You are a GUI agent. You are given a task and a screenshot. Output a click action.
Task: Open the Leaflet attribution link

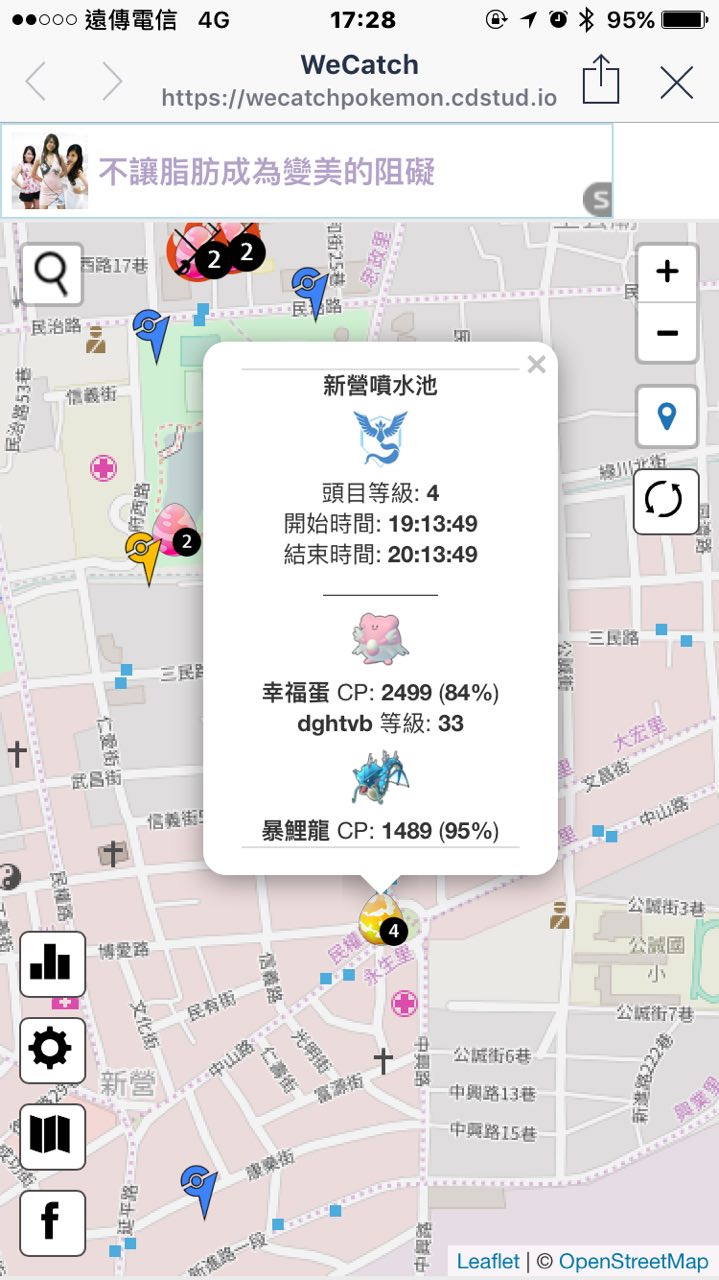488,1261
